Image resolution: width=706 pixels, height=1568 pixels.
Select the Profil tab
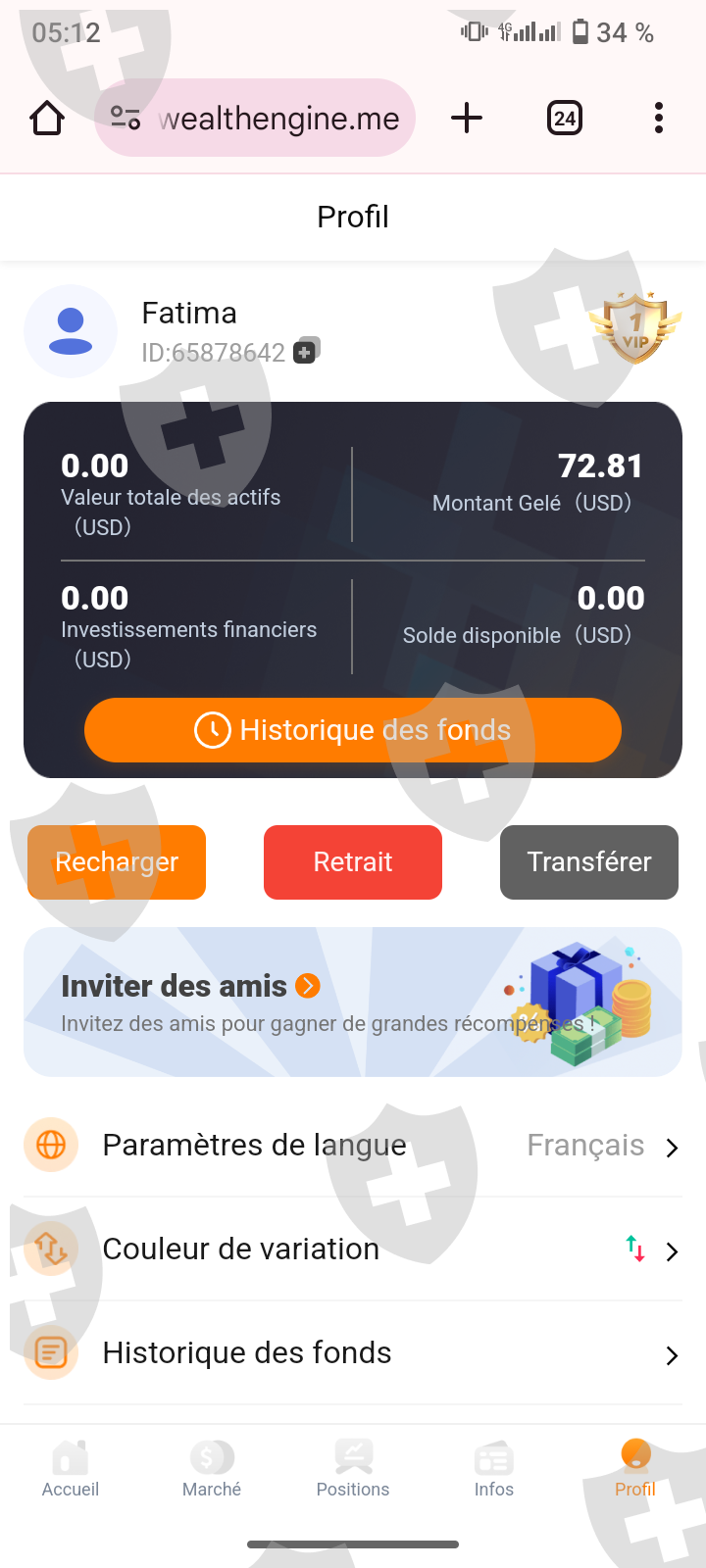[x=635, y=1469]
